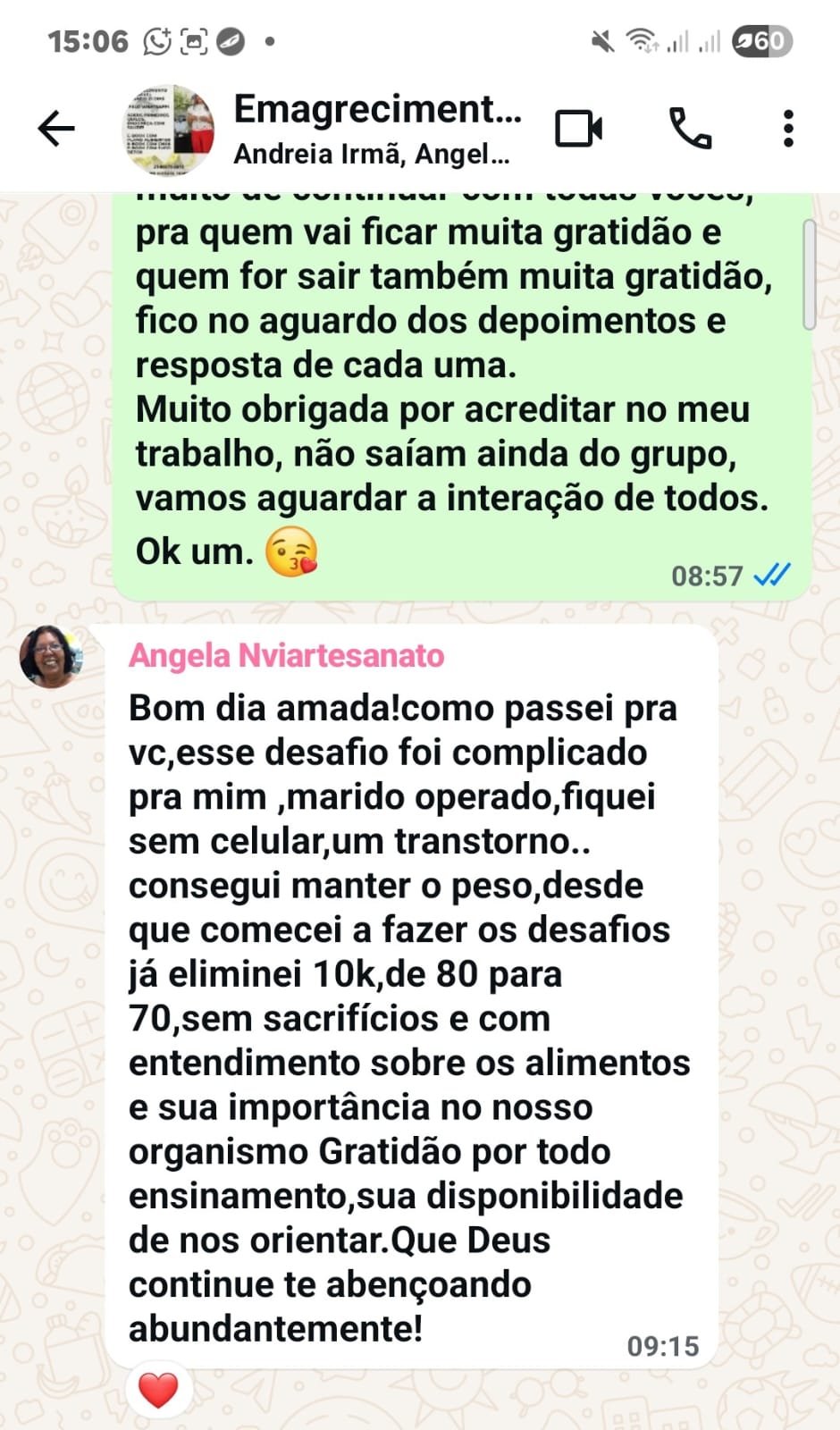Viewport: 840px width, 1430px height.
Task: View the heart reaction on Angela's message
Action: click(158, 1391)
